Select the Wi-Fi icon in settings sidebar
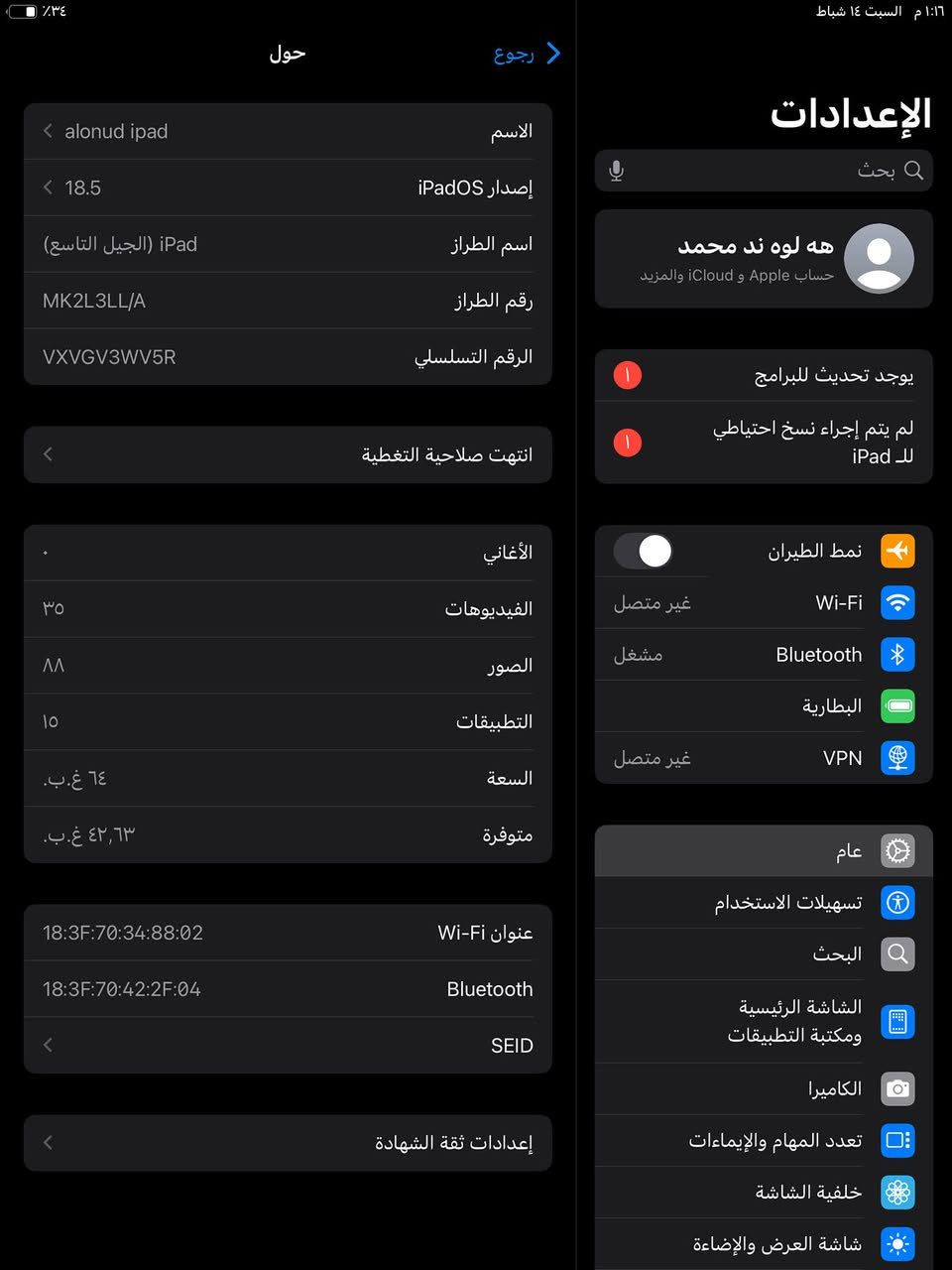The image size is (952, 1270). coord(897,602)
